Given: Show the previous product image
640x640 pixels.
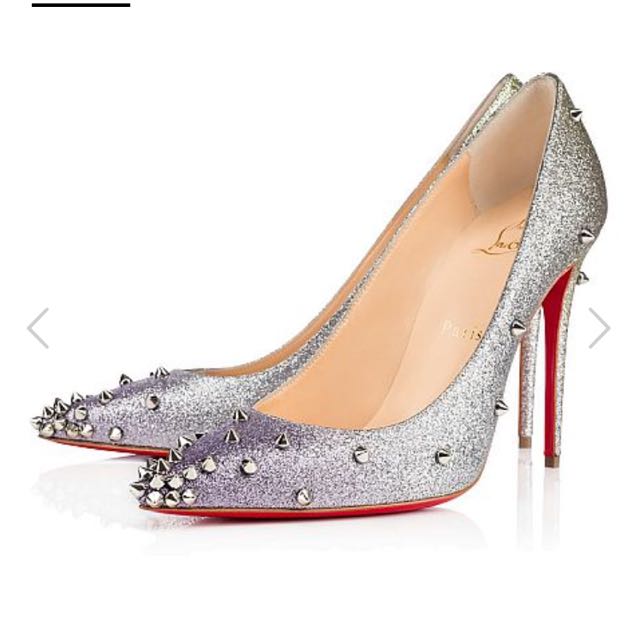Looking at the screenshot, I should (38, 328).
